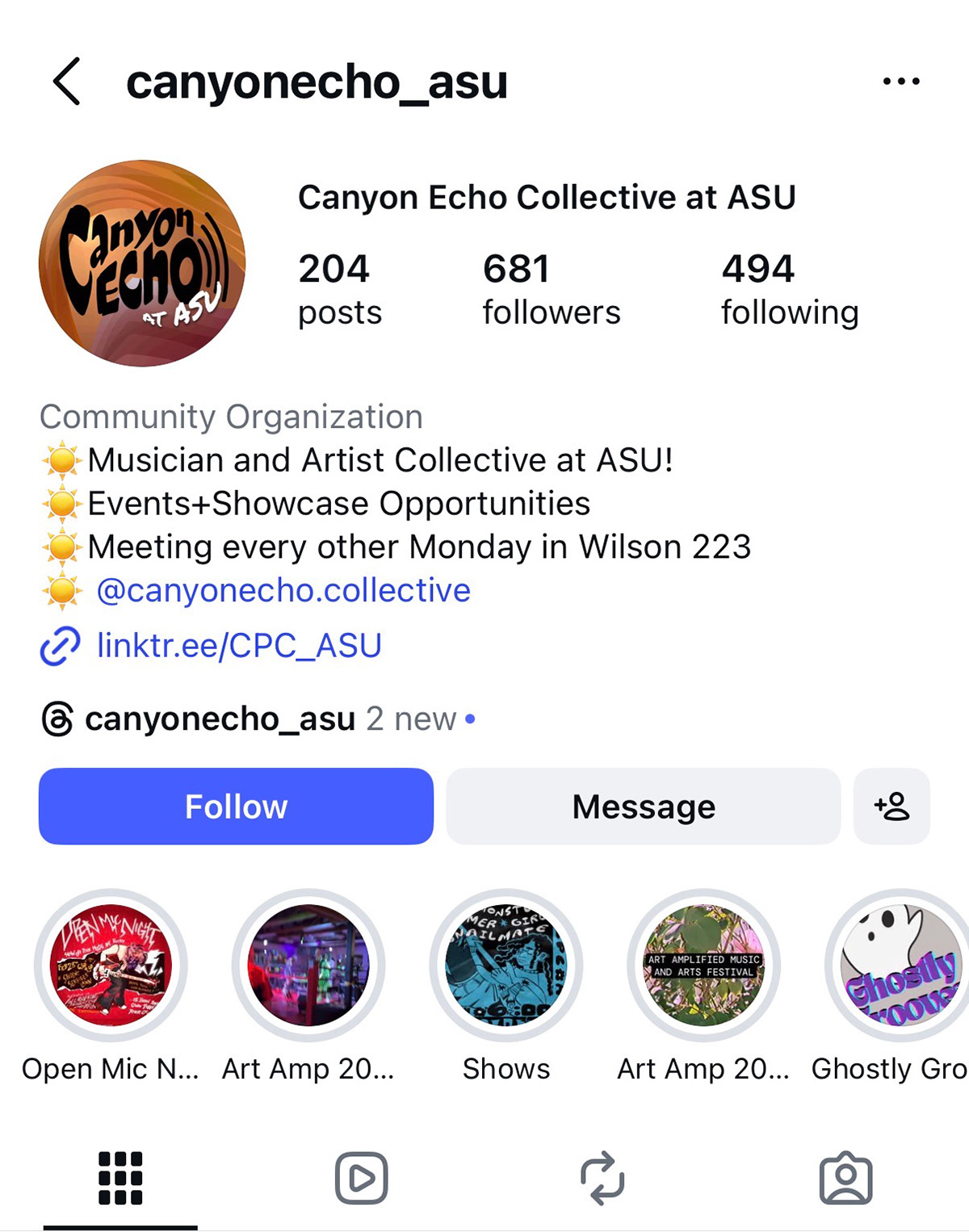Open the three-dot options menu
This screenshot has width=969, height=1232.
coord(900,80)
